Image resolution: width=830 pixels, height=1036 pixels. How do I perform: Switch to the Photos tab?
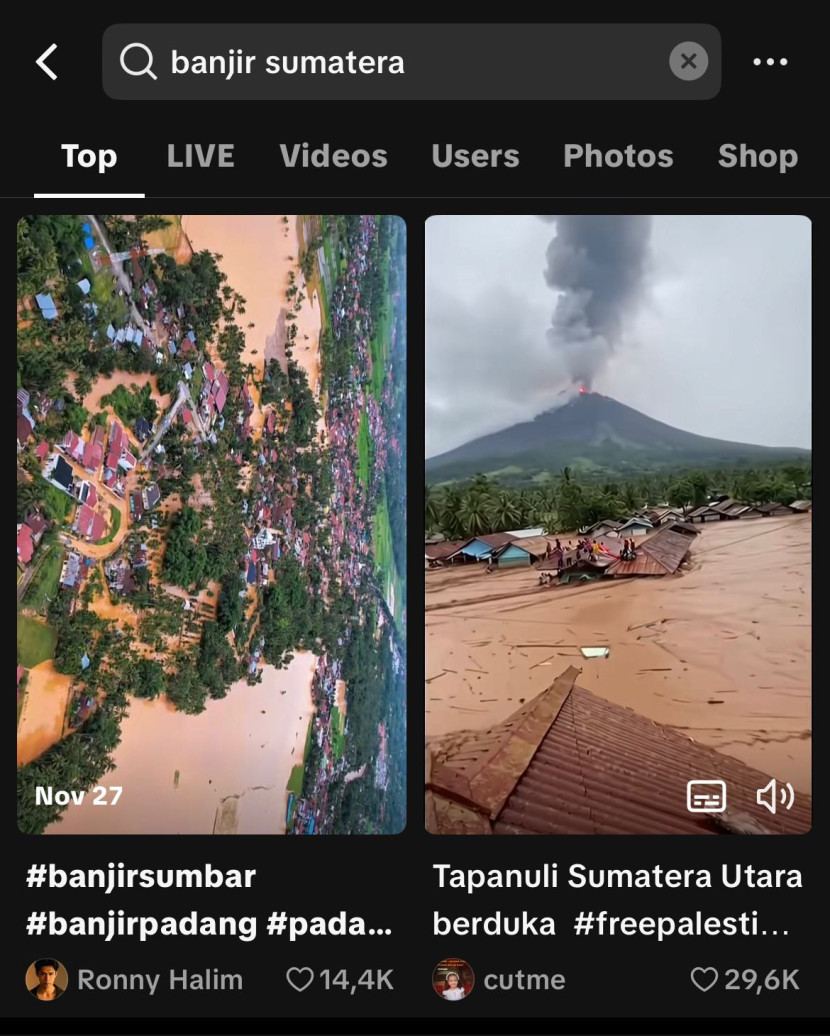point(618,156)
